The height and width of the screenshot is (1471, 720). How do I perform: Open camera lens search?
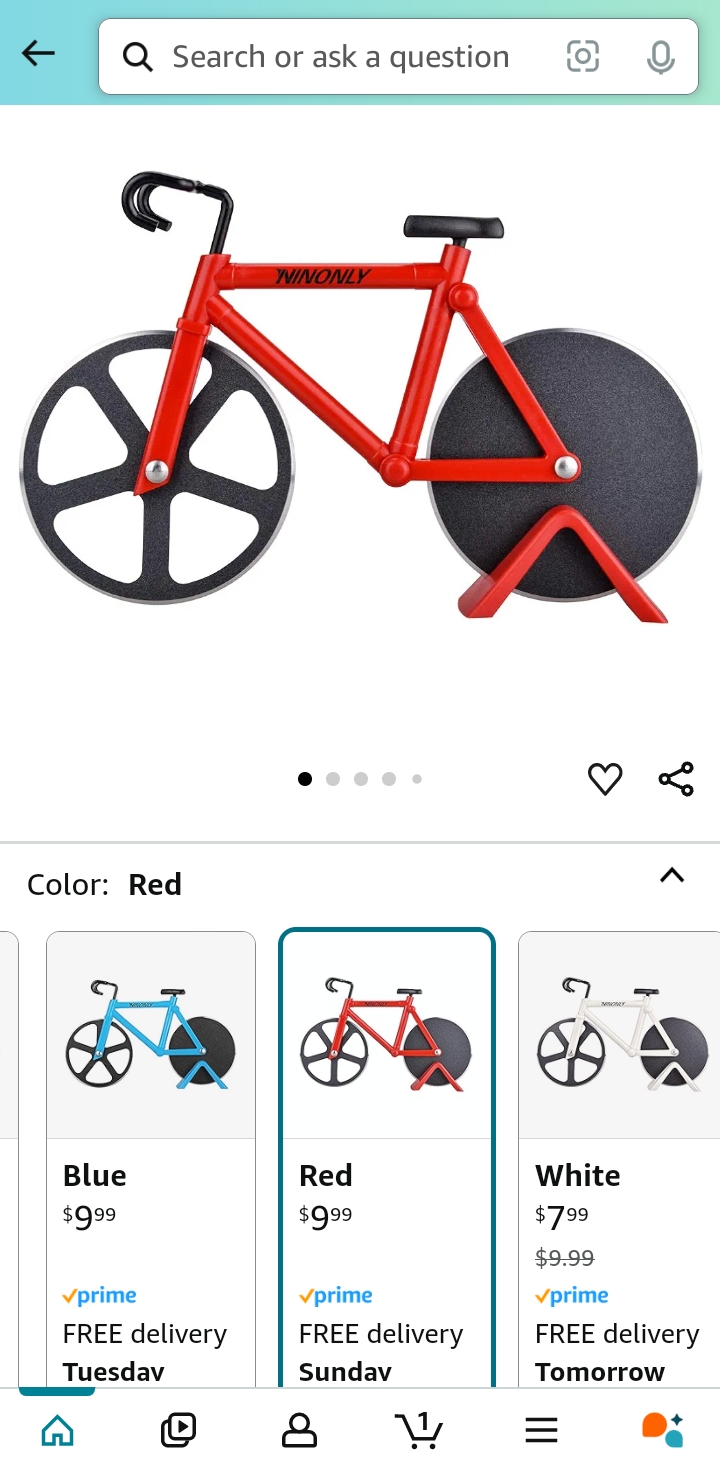tap(583, 57)
